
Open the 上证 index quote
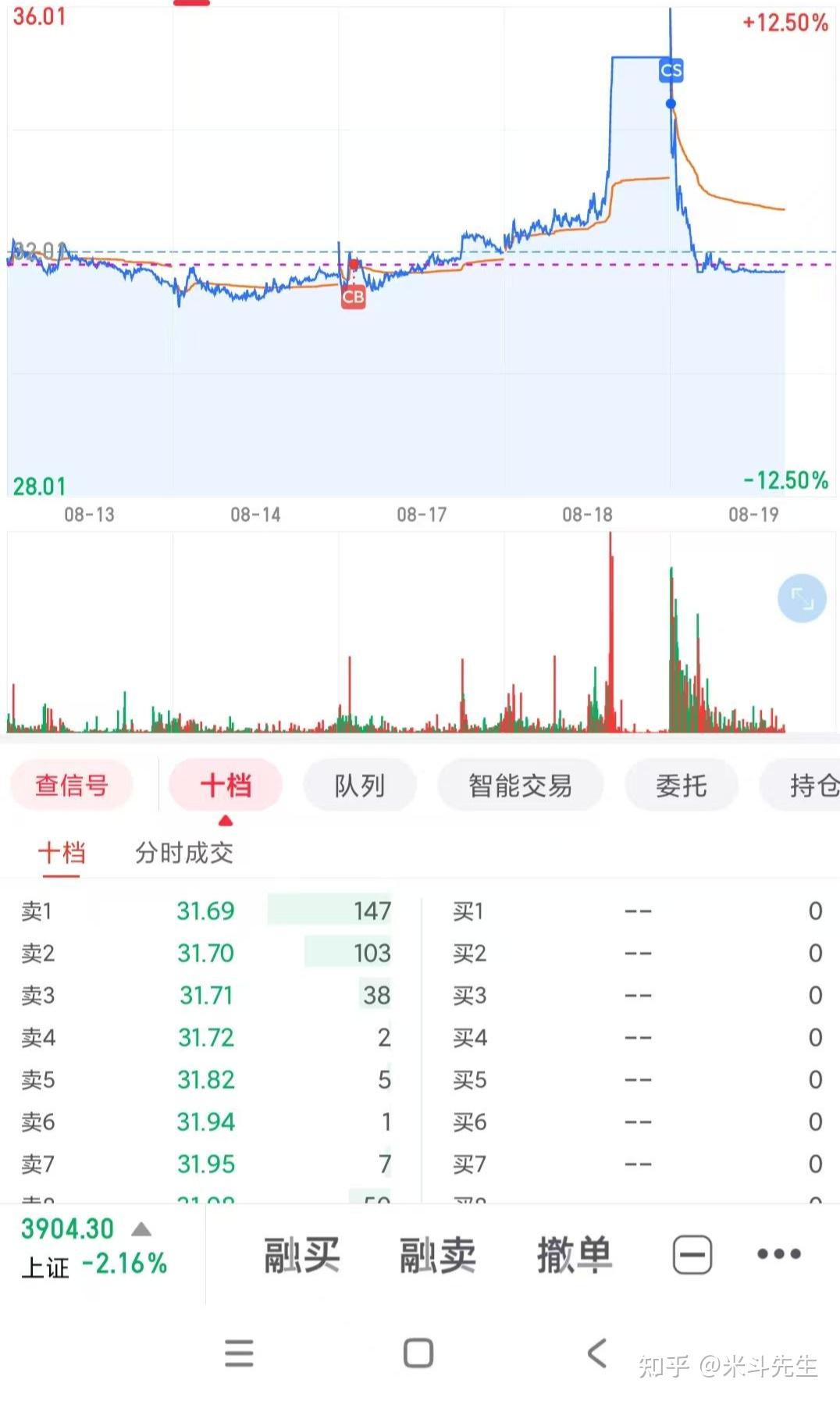pyautogui.click(x=94, y=1247)
